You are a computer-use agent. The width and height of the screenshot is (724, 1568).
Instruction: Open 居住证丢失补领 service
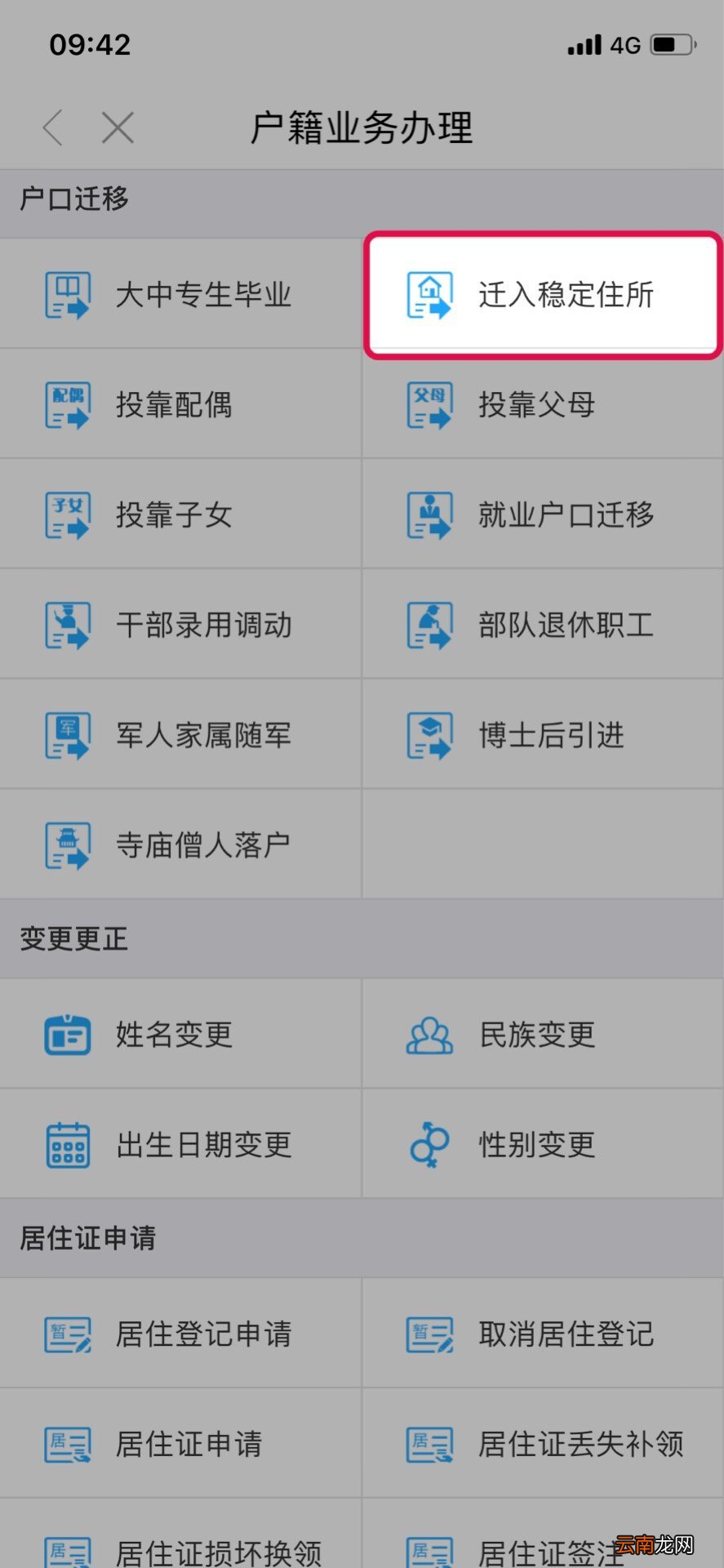tap(581, 1444)
